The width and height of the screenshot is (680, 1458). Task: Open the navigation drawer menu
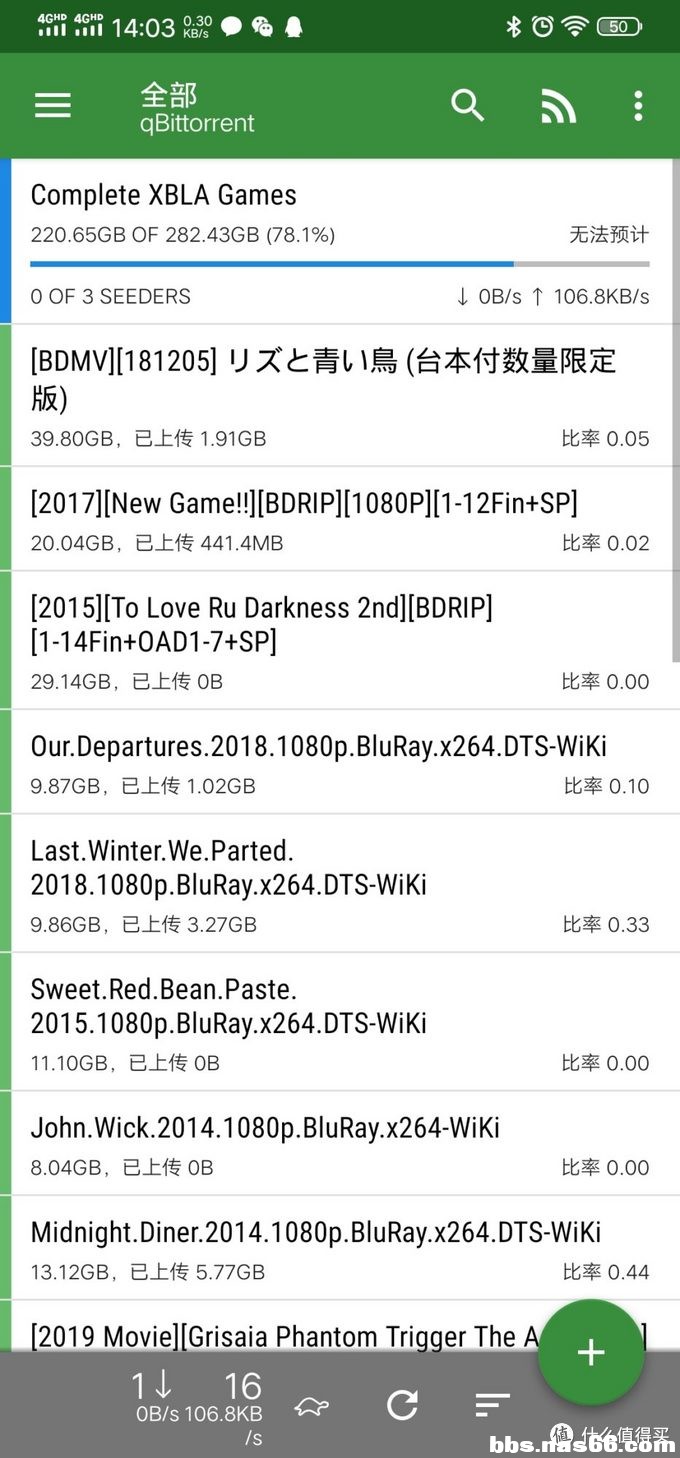click(x=53, y=106)
